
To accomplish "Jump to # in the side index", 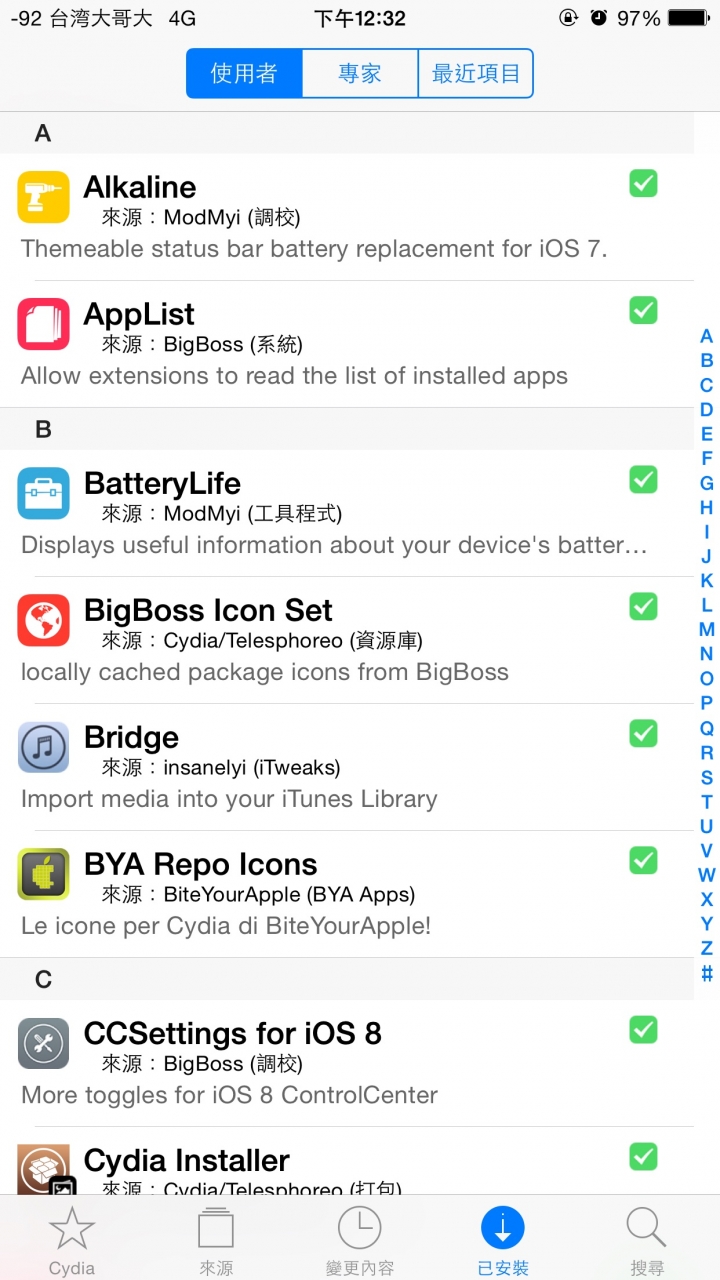I will pyautogui.click(x=707, y=973).
